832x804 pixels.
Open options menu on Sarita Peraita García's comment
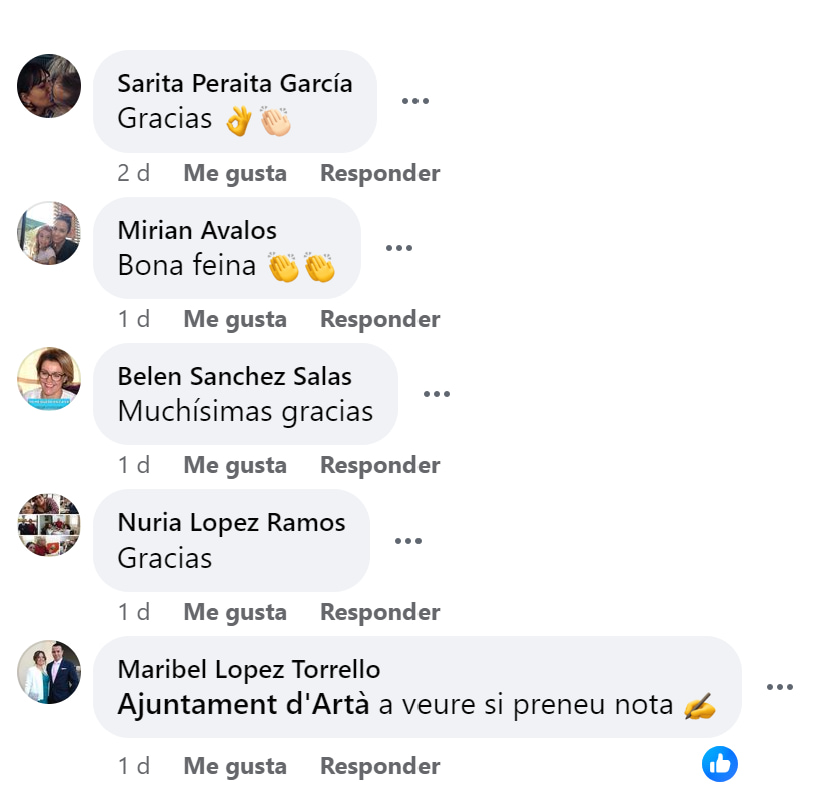coord(415,101)
